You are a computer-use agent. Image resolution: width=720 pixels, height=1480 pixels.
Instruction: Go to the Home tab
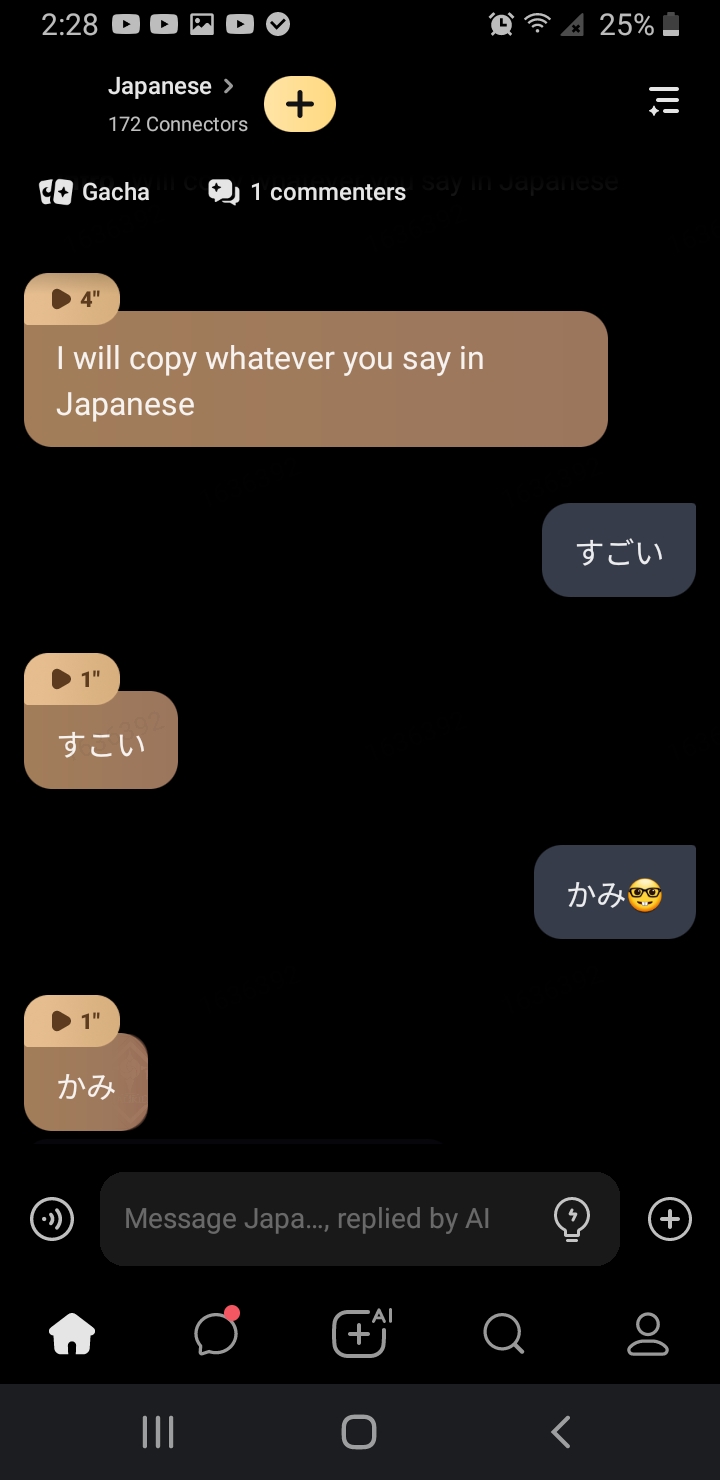(x=72, y=1334)
